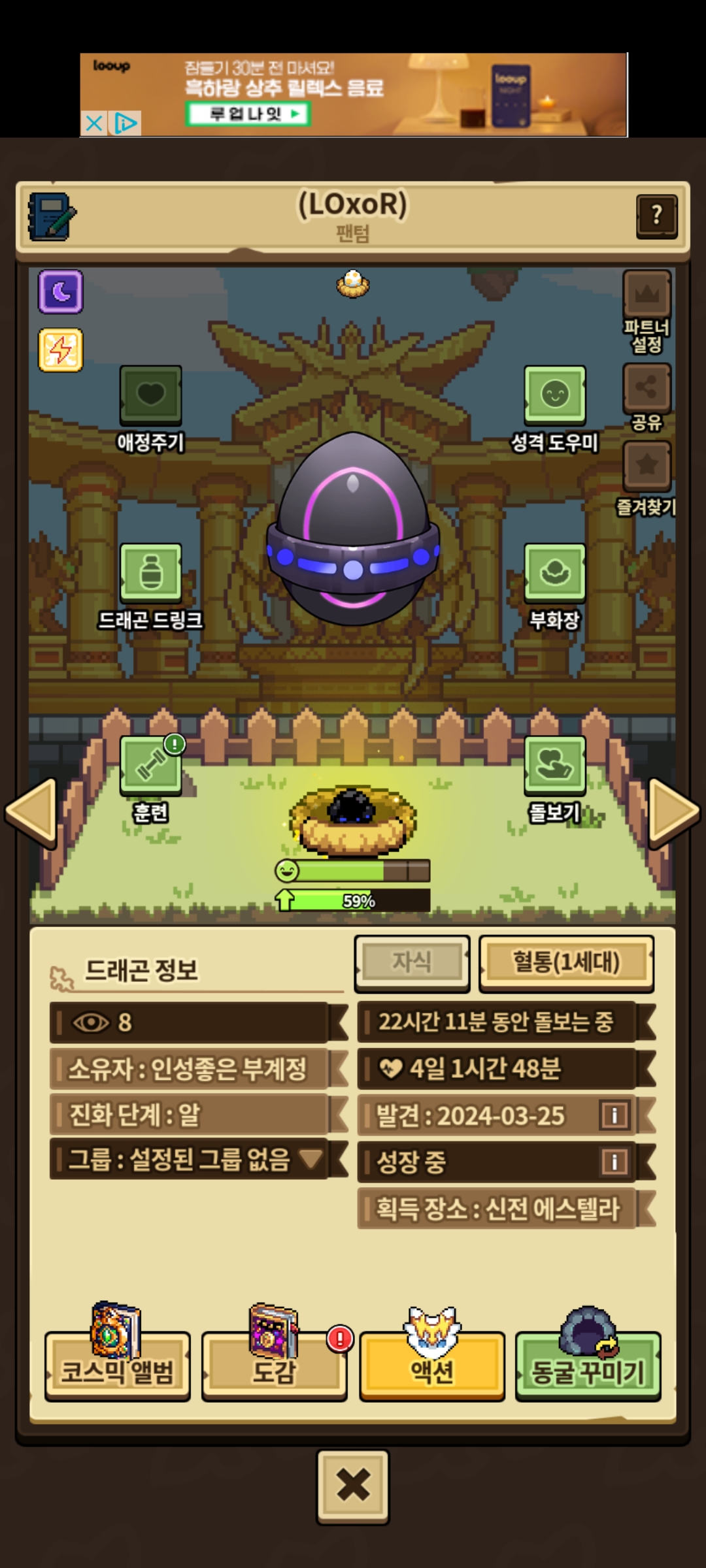706x1568 pixels.
Task: Open the 돌보기 care menu
Action: click(x=554, y=779)
